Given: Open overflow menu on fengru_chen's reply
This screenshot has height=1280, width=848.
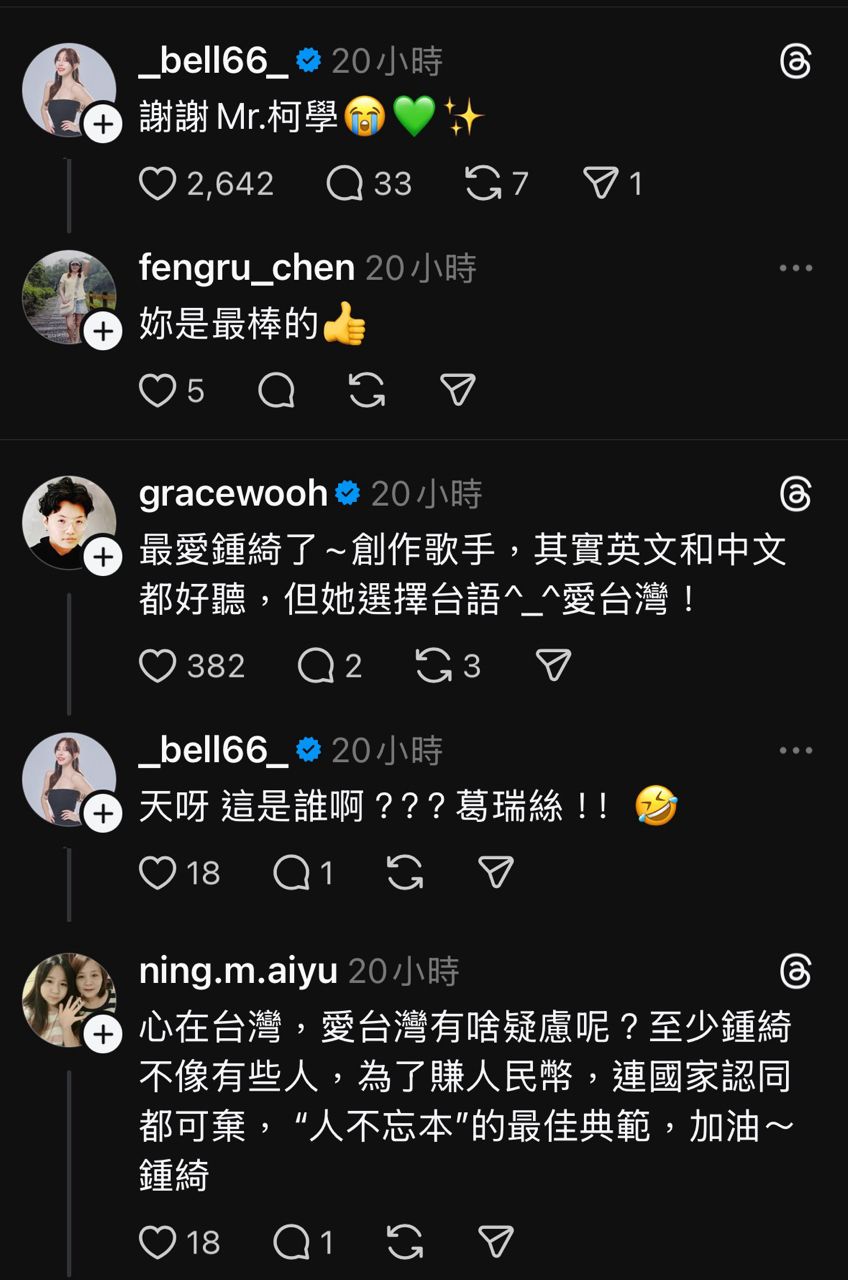Looking at the screenshot, I should click(x=796, y=268).
